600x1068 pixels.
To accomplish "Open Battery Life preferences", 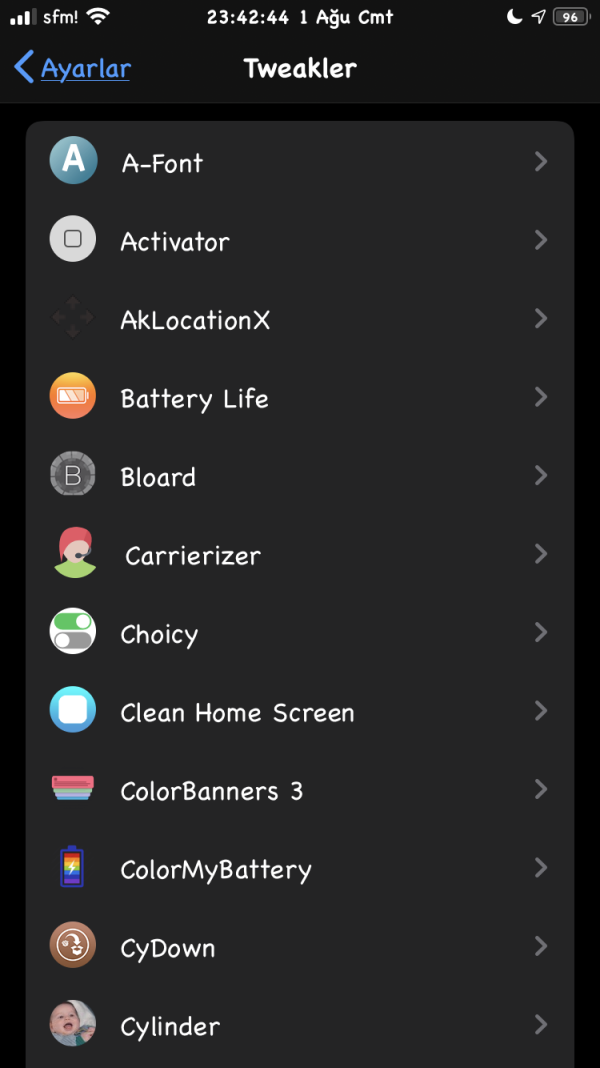I will pyautogui.click(x=300, y=398).
